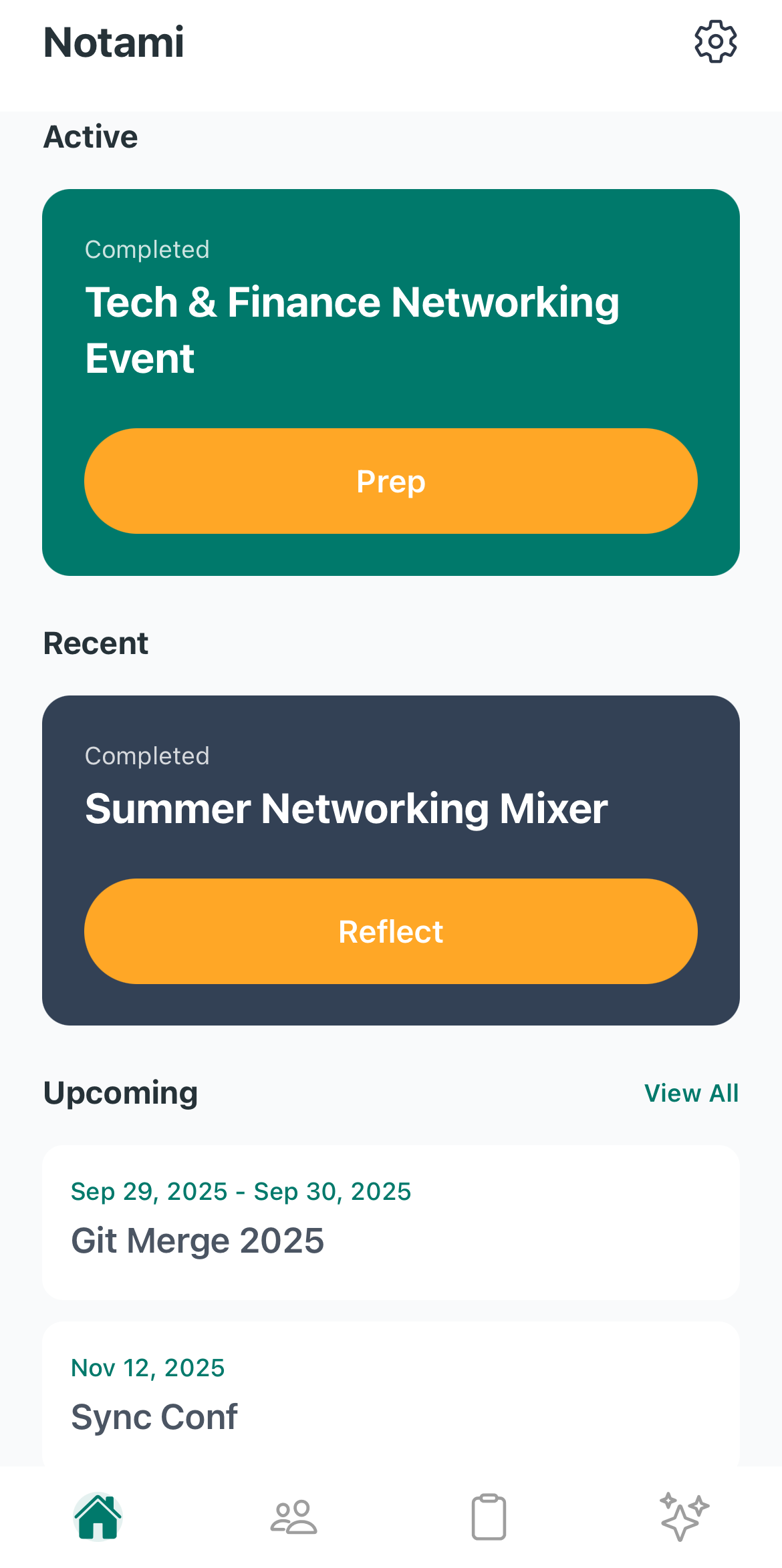Open View All upcoming events
This screenshot has width=782, height=1568.
pos(691,1093)
